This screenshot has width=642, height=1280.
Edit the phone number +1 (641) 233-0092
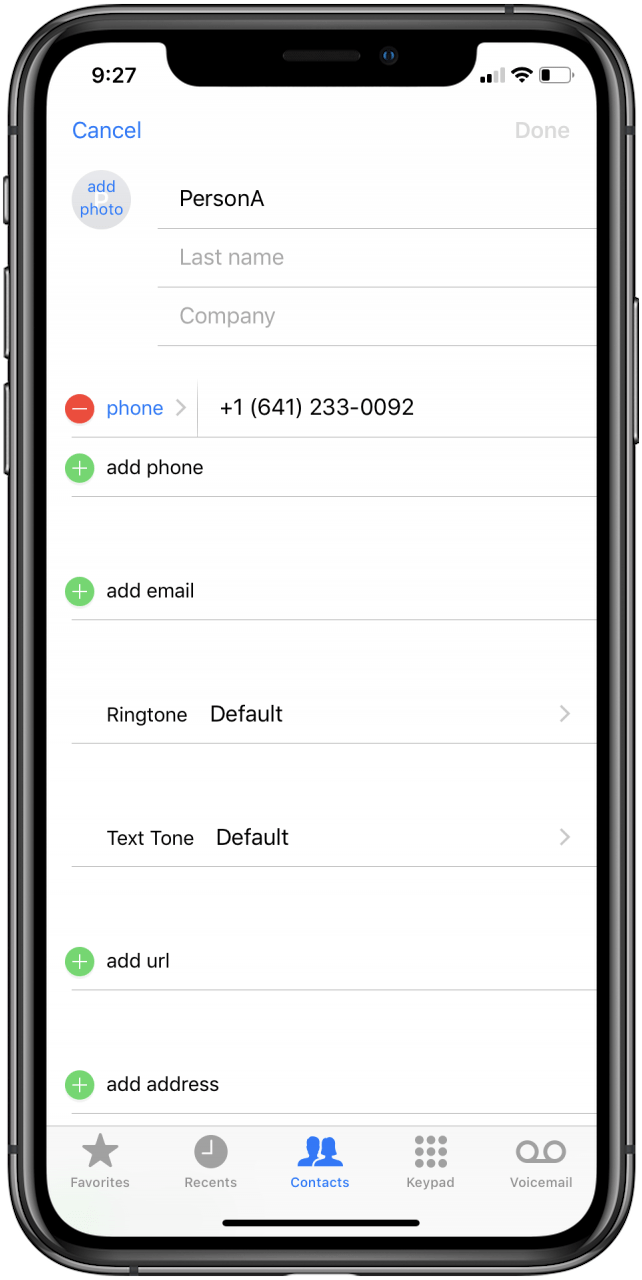397,408
